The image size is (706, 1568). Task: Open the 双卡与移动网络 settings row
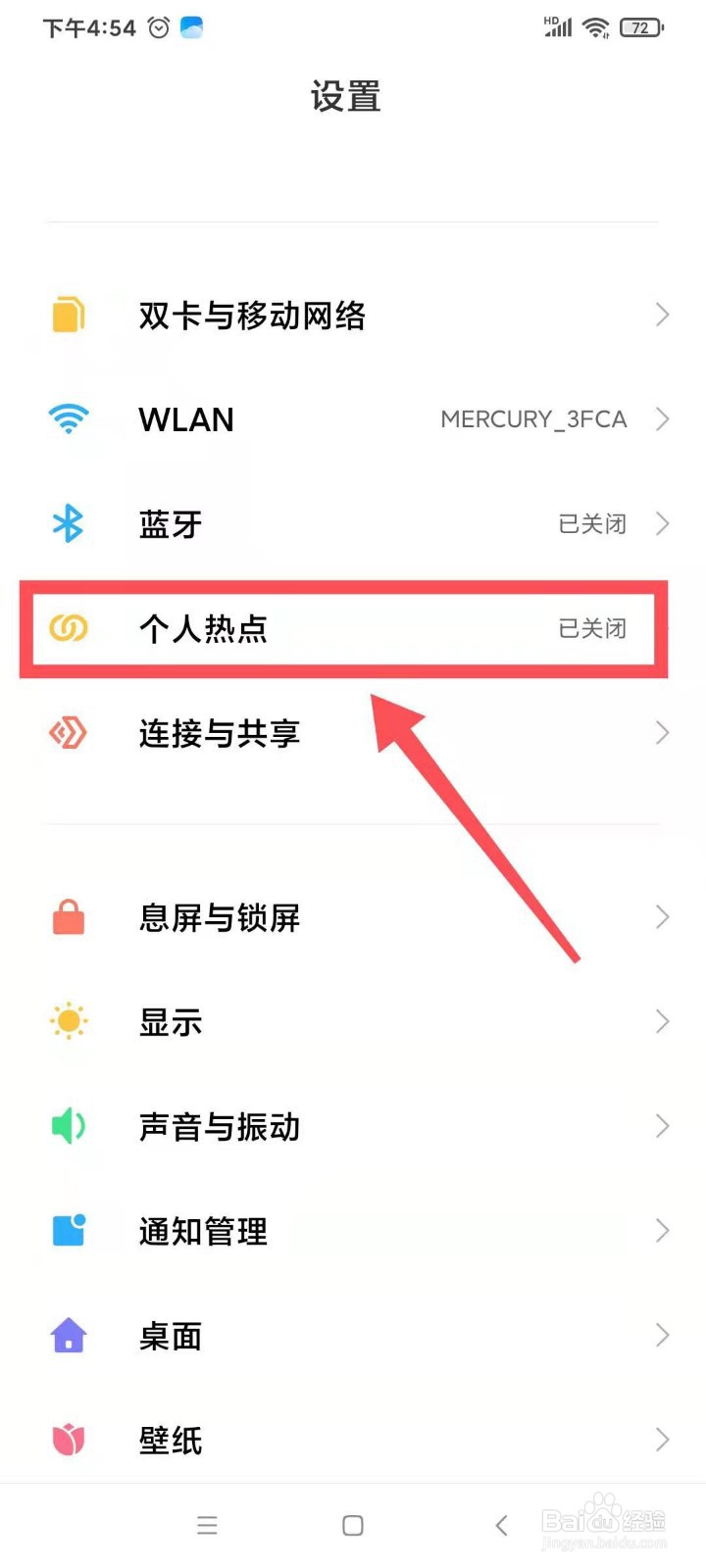(x=353, y=315)
